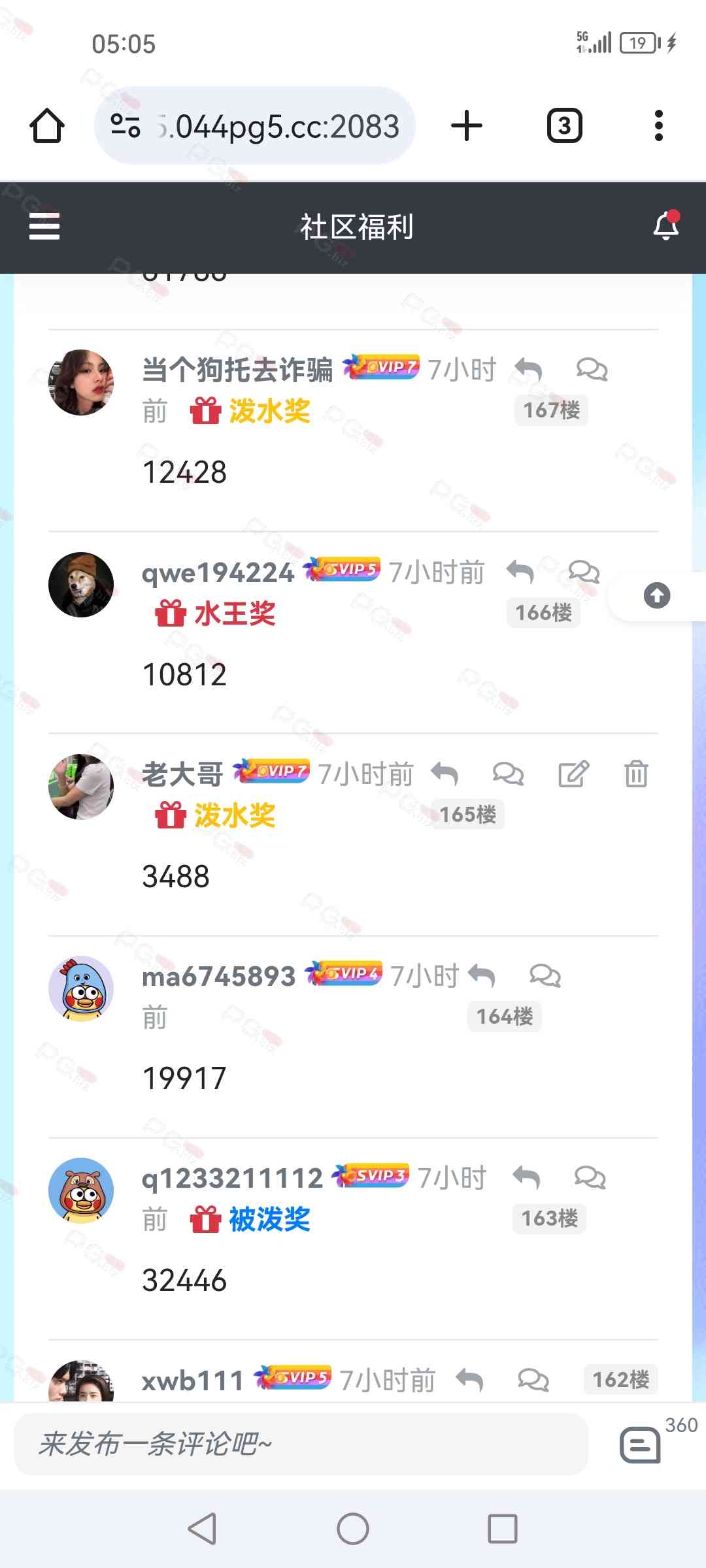Tap the comment input field

tap(301, 1444)
